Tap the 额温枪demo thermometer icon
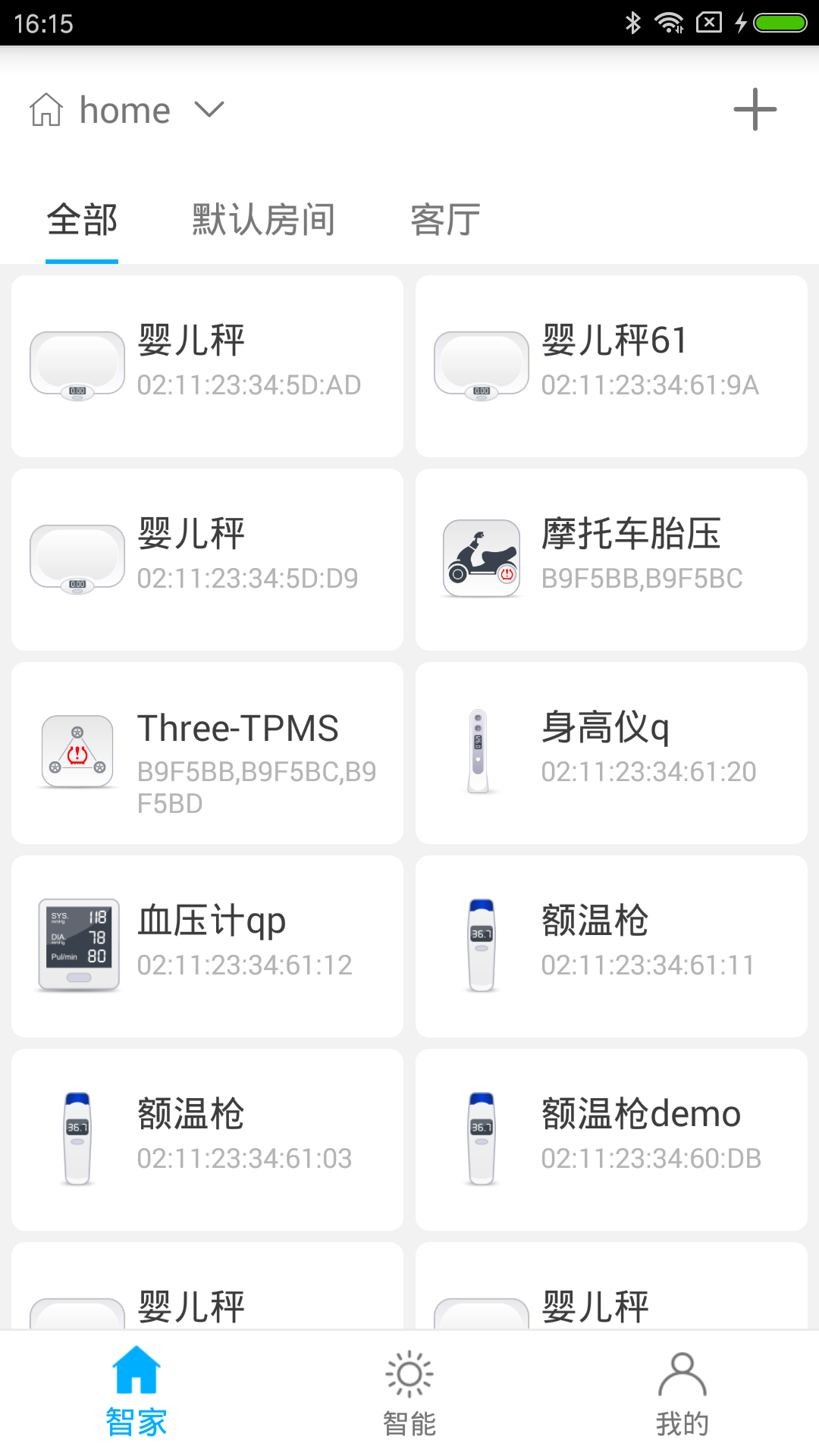This screenshot has height=1456, width=819. tap(482, 1137)
